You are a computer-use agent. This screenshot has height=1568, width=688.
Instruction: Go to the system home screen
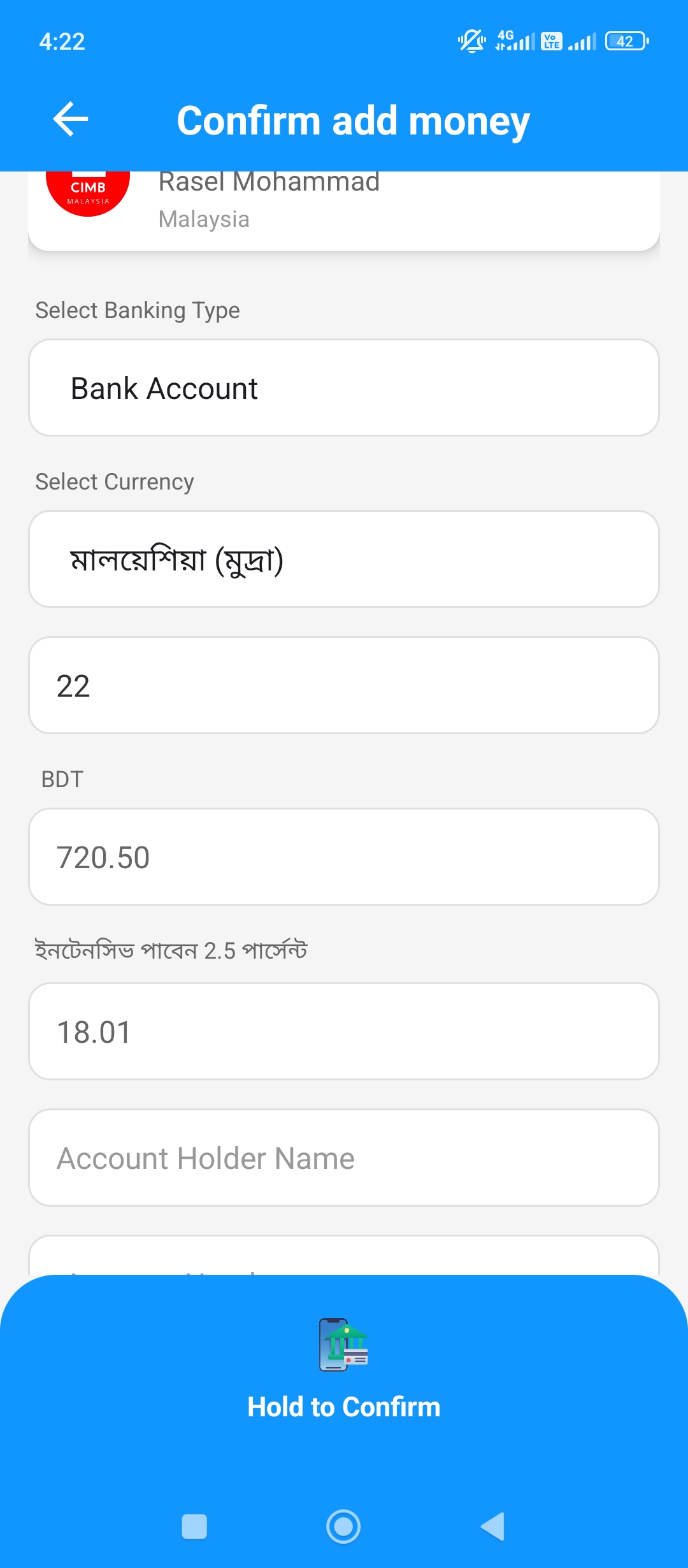click(x=343, y=1527)
